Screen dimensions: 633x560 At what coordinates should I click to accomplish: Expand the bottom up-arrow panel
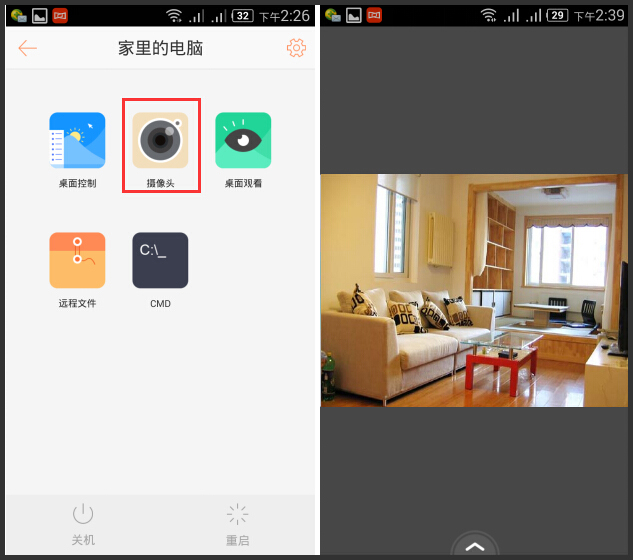pyautogui.click(x=476, y=545)
